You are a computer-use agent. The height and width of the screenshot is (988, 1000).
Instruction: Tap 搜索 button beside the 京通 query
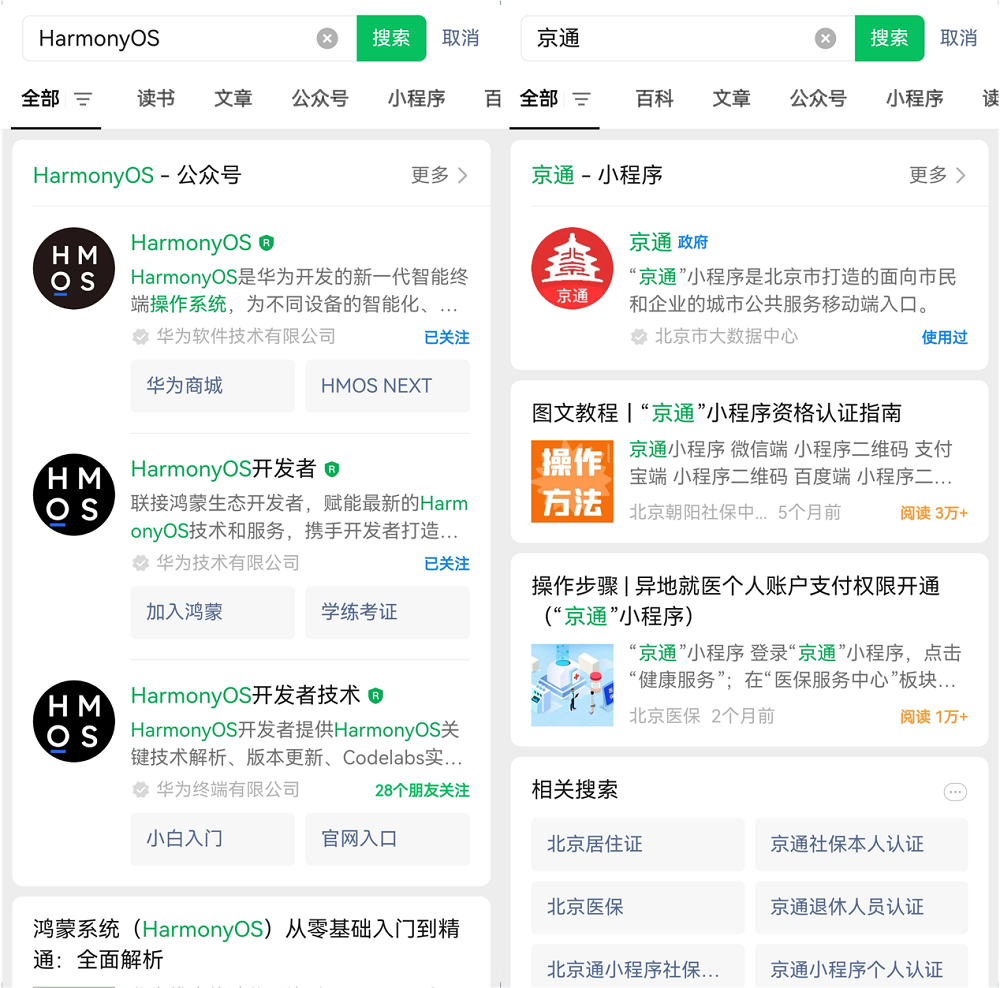tap(889, 38)
